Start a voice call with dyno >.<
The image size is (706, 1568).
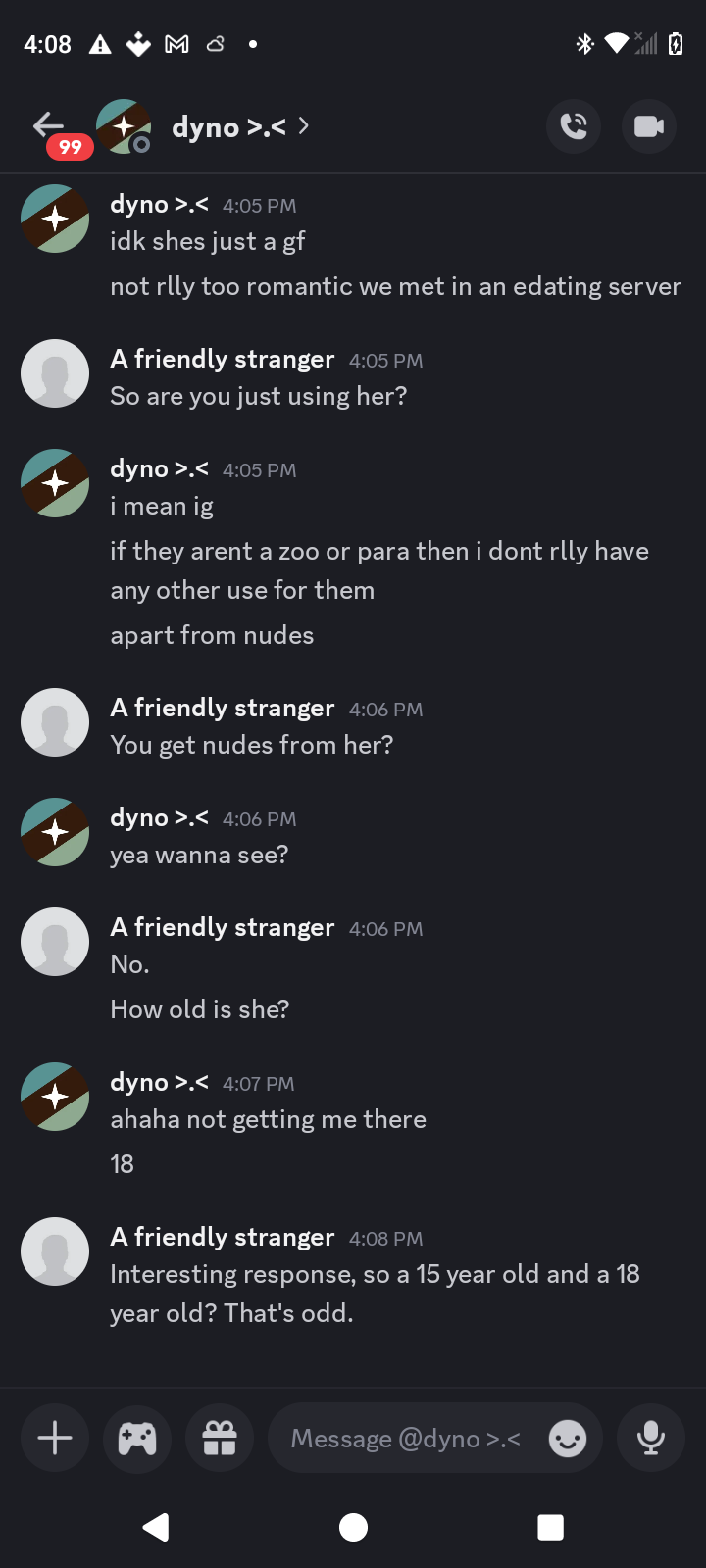(x=574, y=126)
